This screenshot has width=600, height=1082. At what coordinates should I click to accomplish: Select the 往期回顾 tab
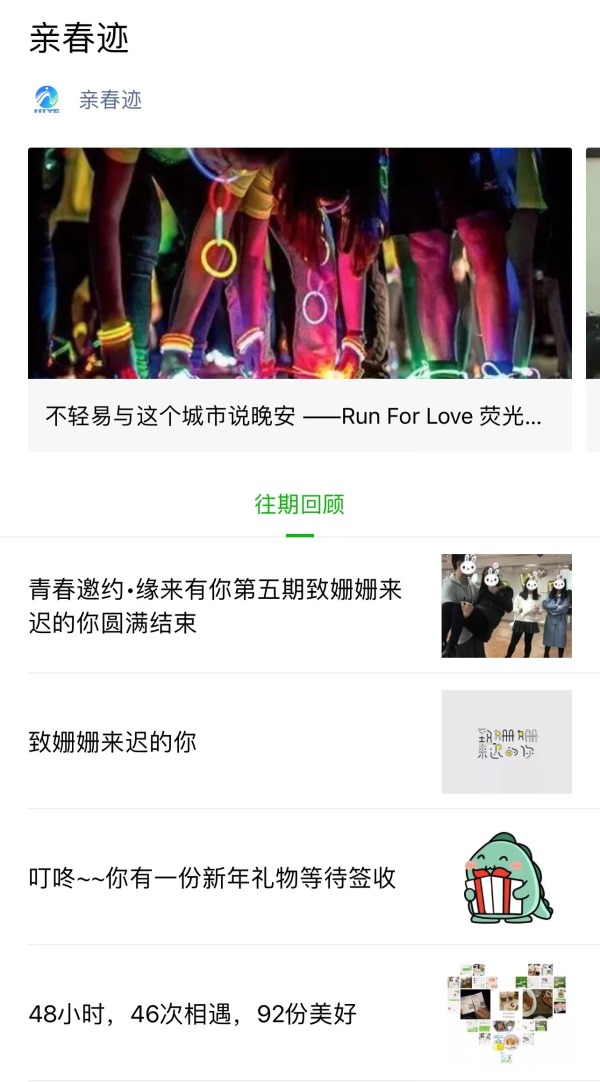[299, 504]
